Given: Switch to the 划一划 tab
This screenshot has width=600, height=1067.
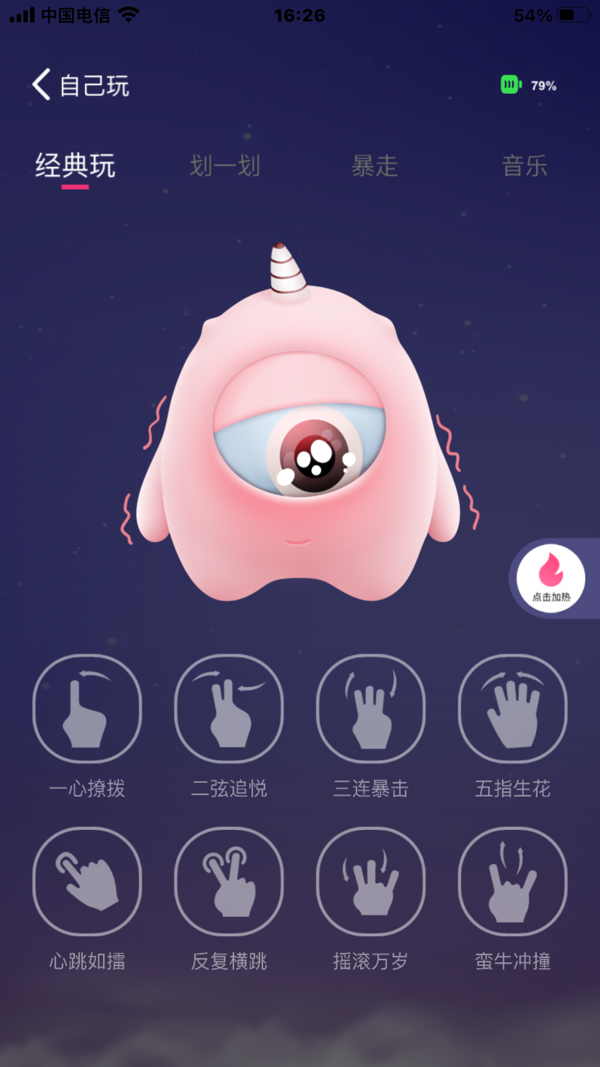Looking at the screenshot, I should coord(225,165).
